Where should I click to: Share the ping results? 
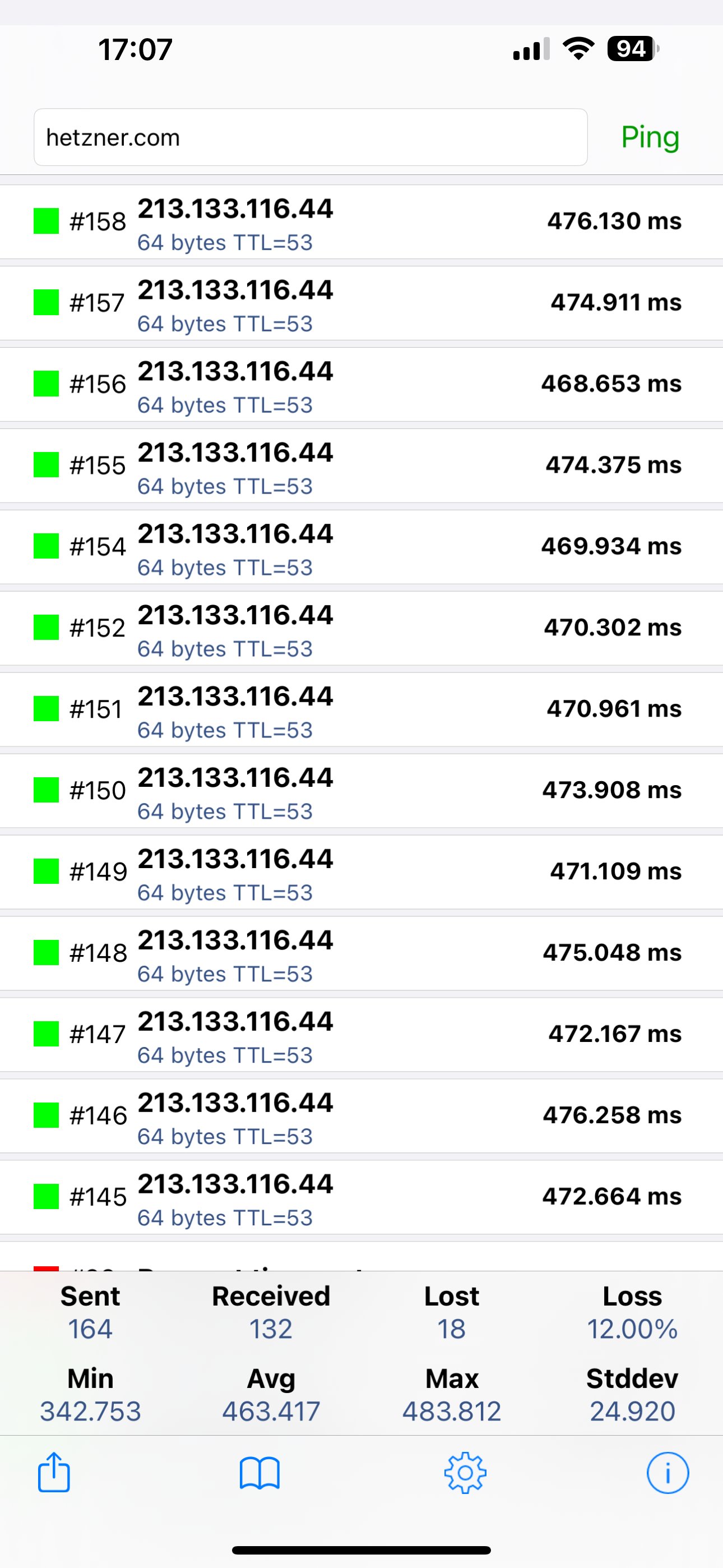click(54, 1473)
